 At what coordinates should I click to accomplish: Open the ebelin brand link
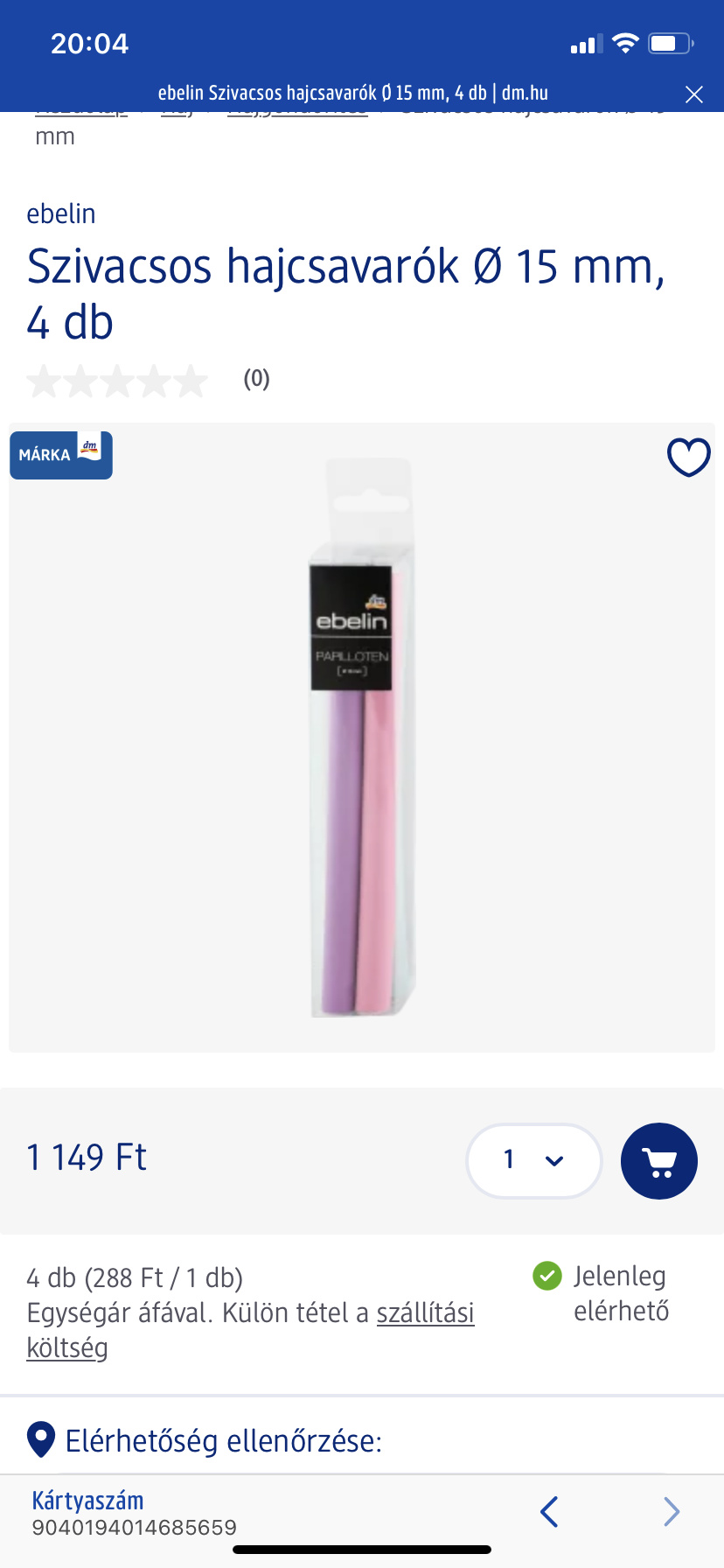(61, 213)
